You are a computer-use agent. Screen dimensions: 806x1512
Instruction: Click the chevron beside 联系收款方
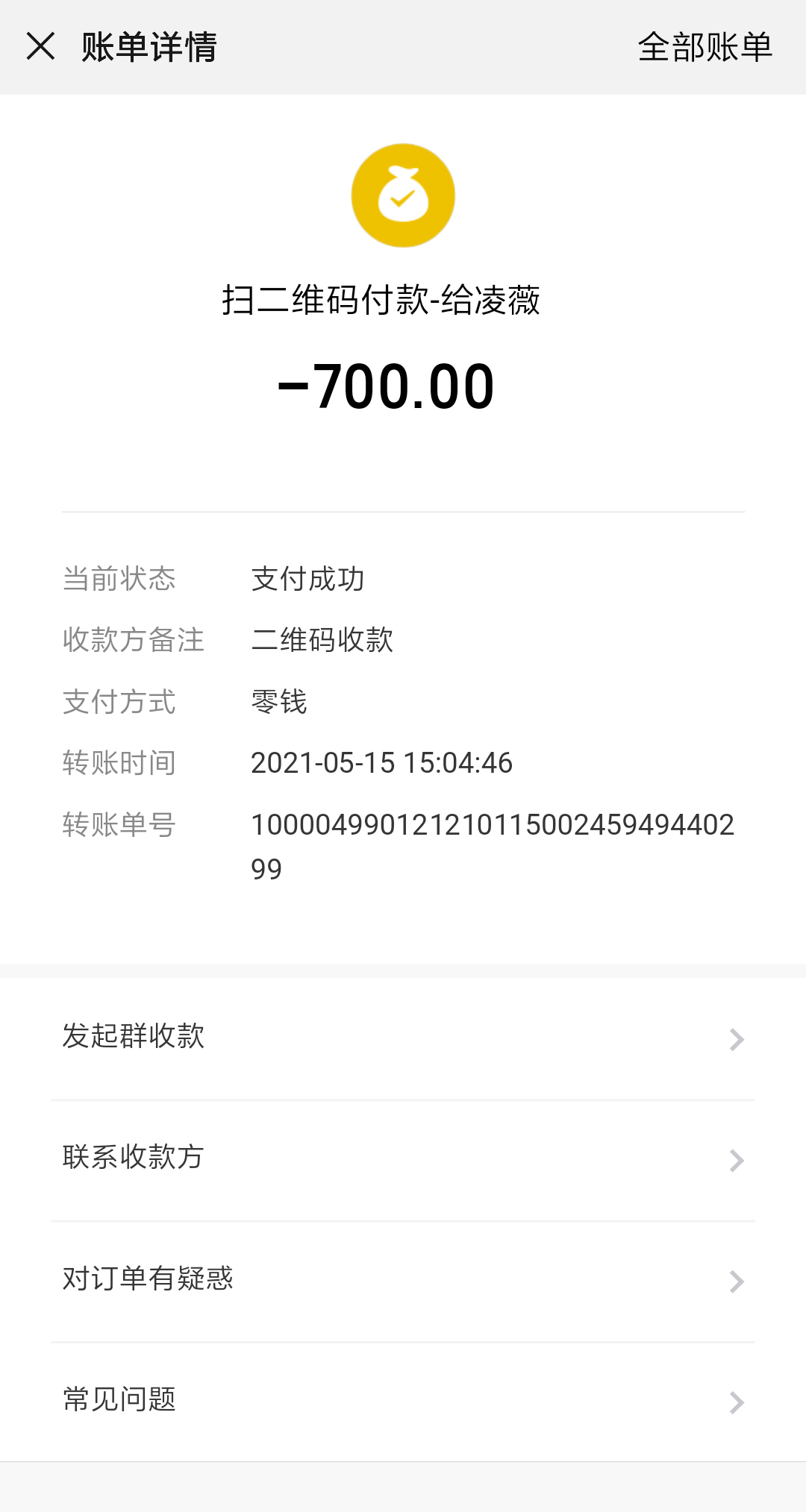point(736,1159)
